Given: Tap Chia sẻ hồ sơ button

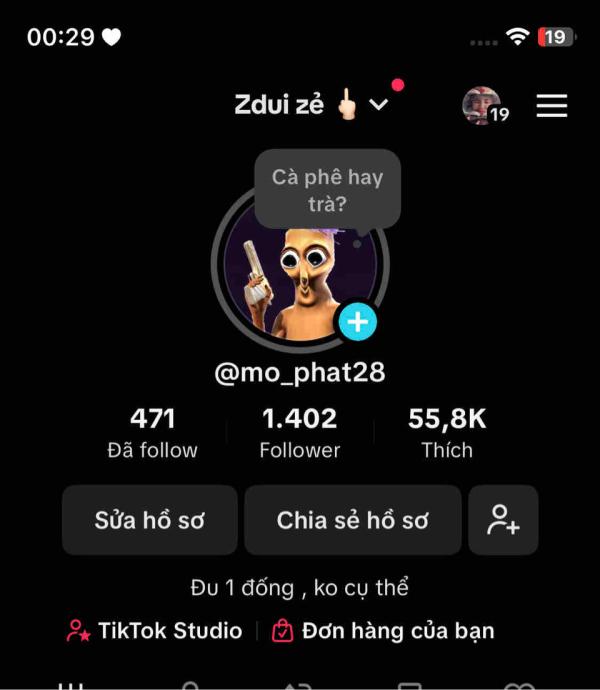Looking at the screenshot, I should pos(352,520).
